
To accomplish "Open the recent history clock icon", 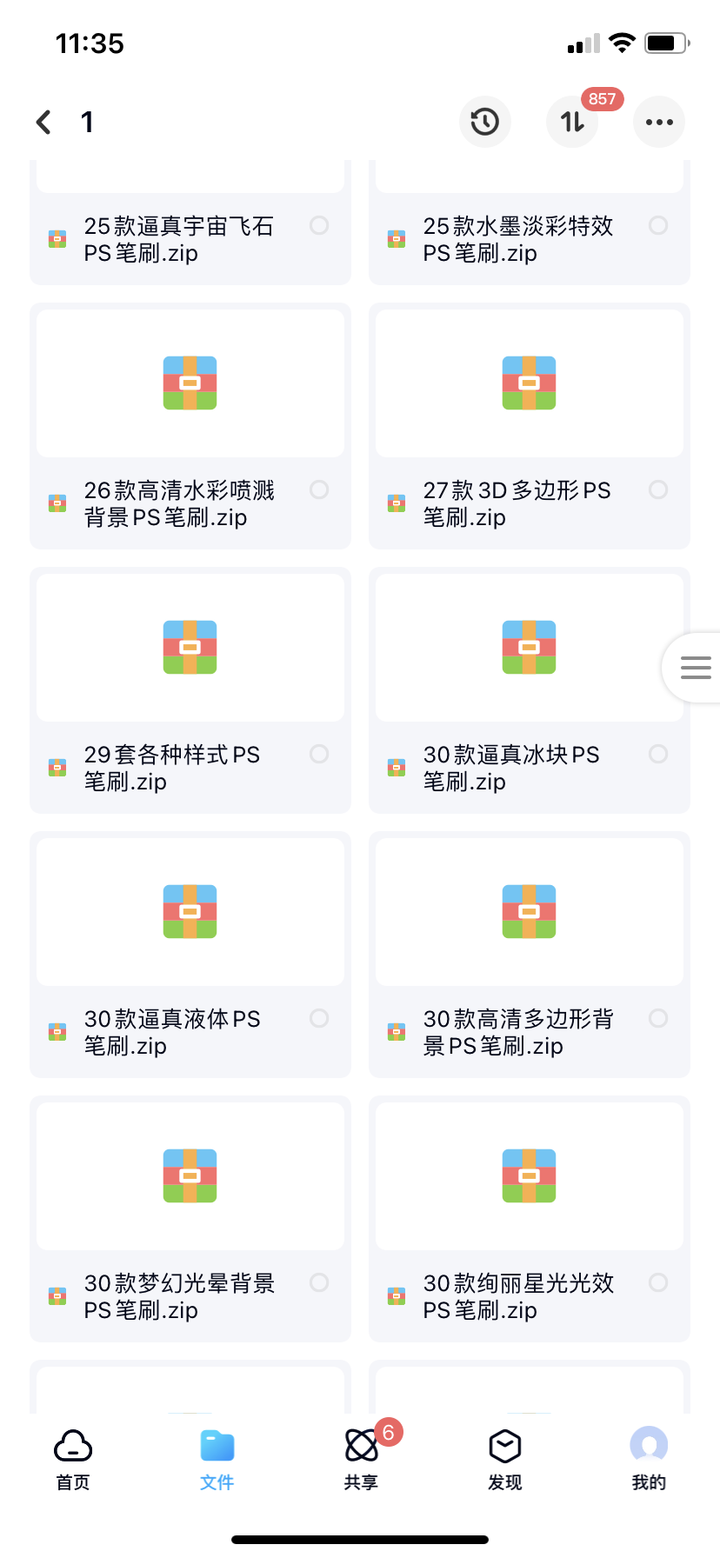I will (485, 122).
